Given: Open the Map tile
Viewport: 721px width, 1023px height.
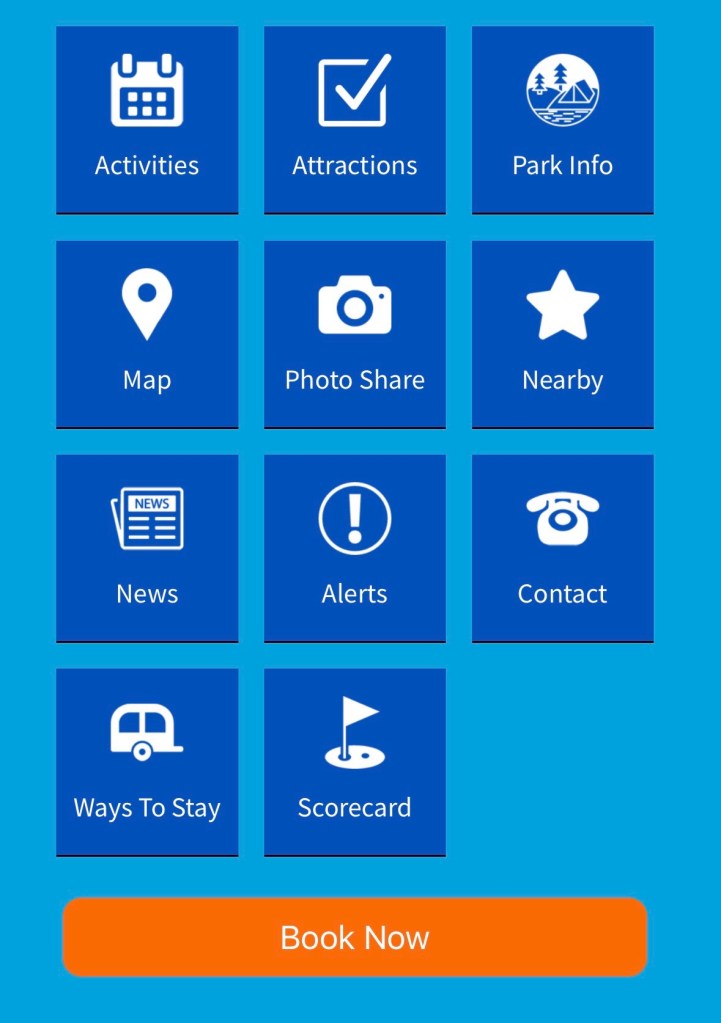Looking at the screenshot, I should 147,335.
